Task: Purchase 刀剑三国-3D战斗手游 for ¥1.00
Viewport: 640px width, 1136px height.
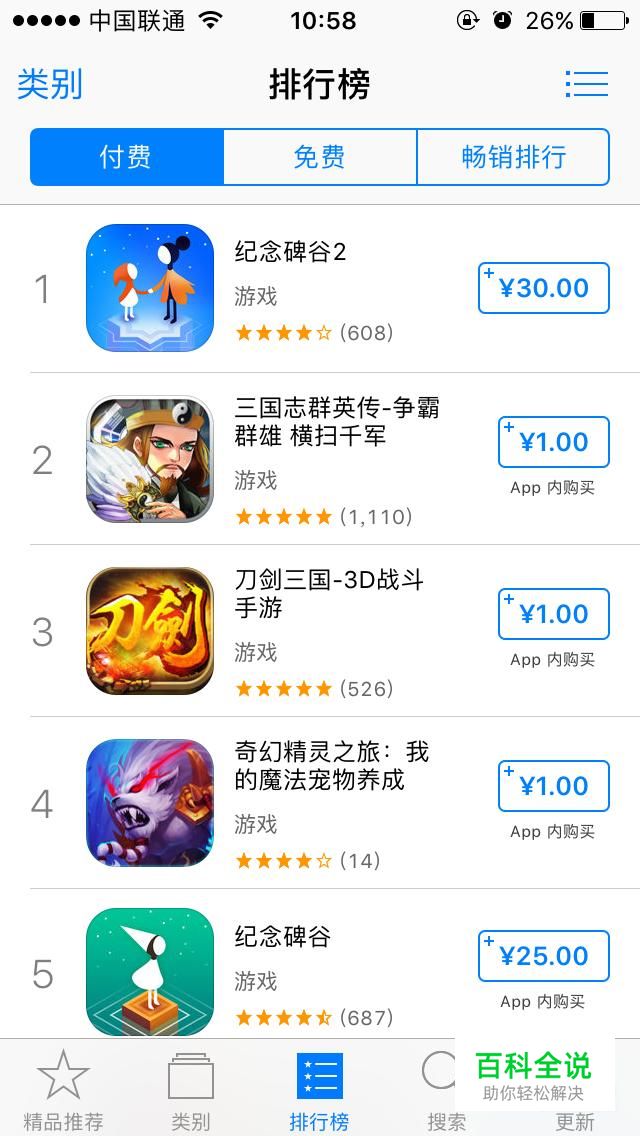Action: (554, 614)
